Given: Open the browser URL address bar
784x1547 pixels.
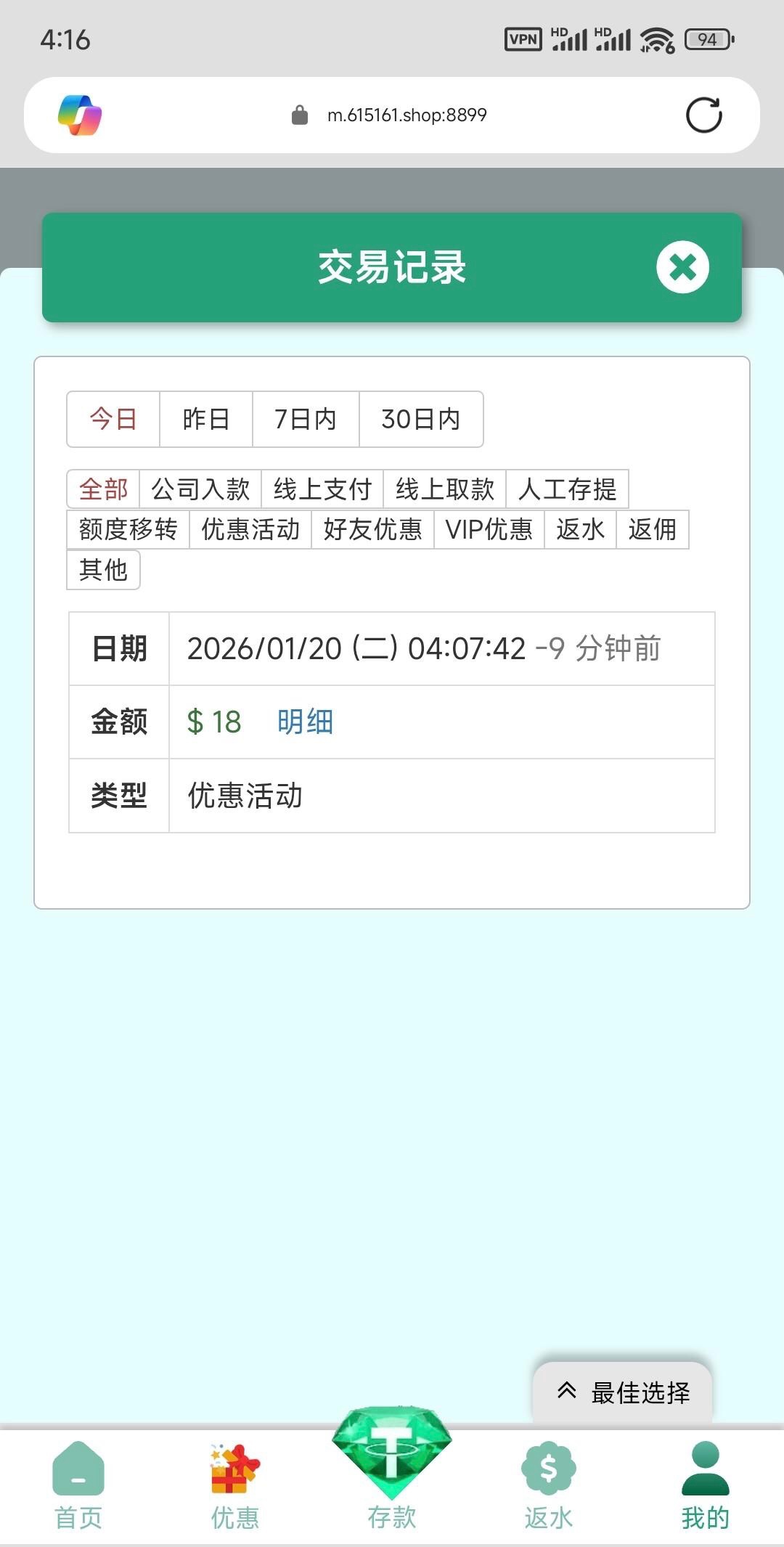Looking at the screenshot, I should [407, 115].
